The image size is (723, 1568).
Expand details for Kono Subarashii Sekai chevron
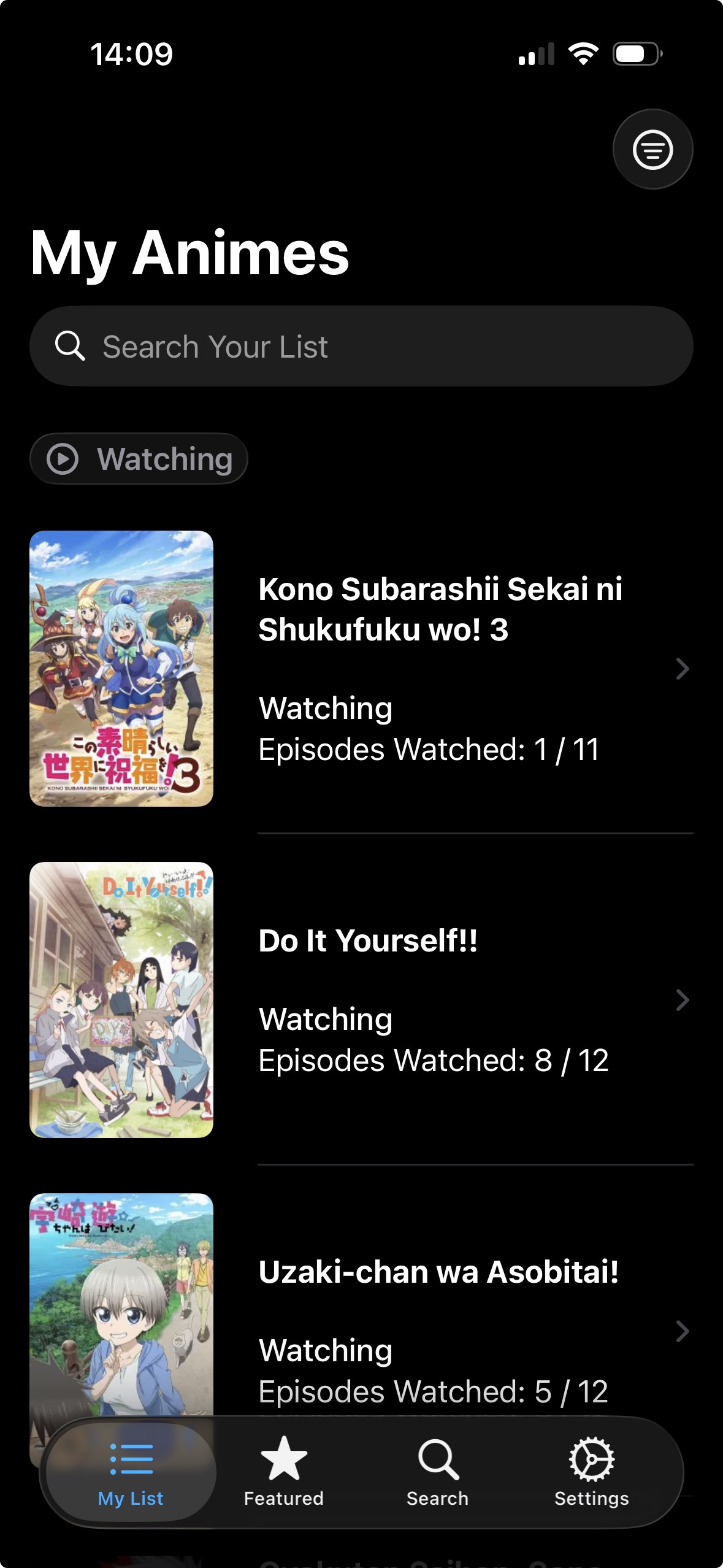681,668
